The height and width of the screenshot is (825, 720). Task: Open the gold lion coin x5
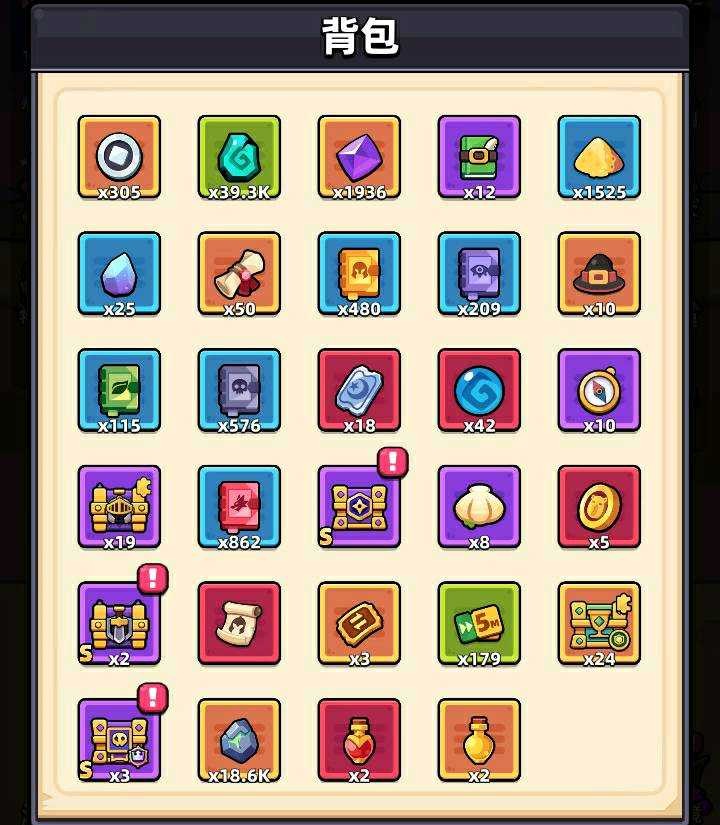[x=599, y=507]
